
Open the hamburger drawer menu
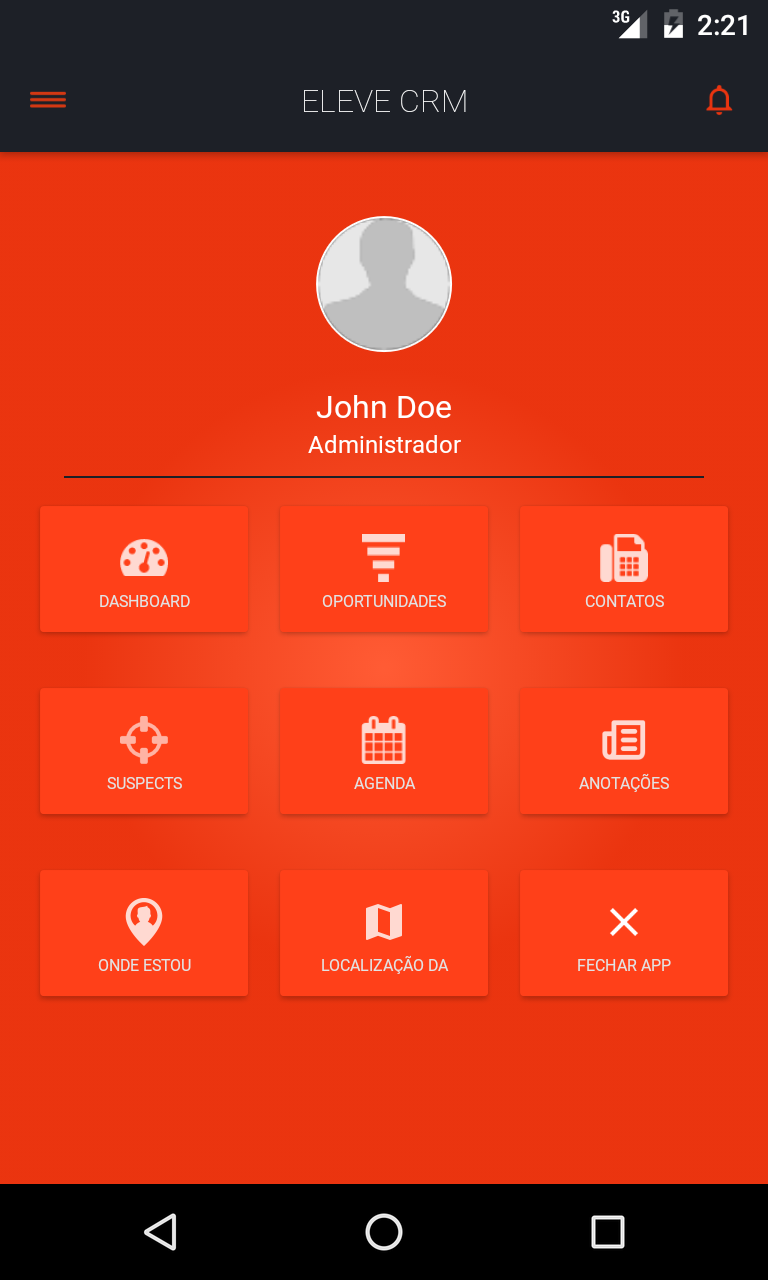(x=48, y=100)
